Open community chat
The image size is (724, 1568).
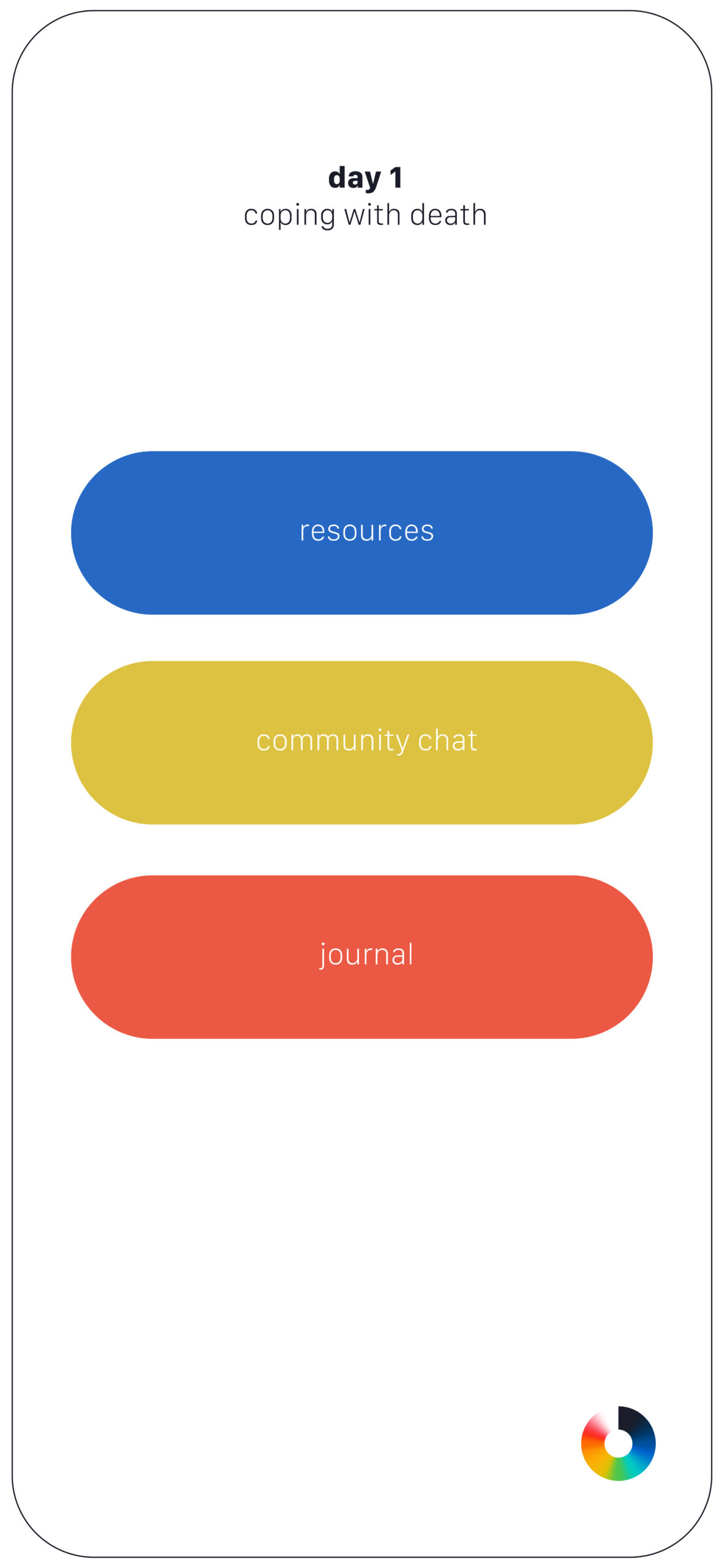[361, 742]
